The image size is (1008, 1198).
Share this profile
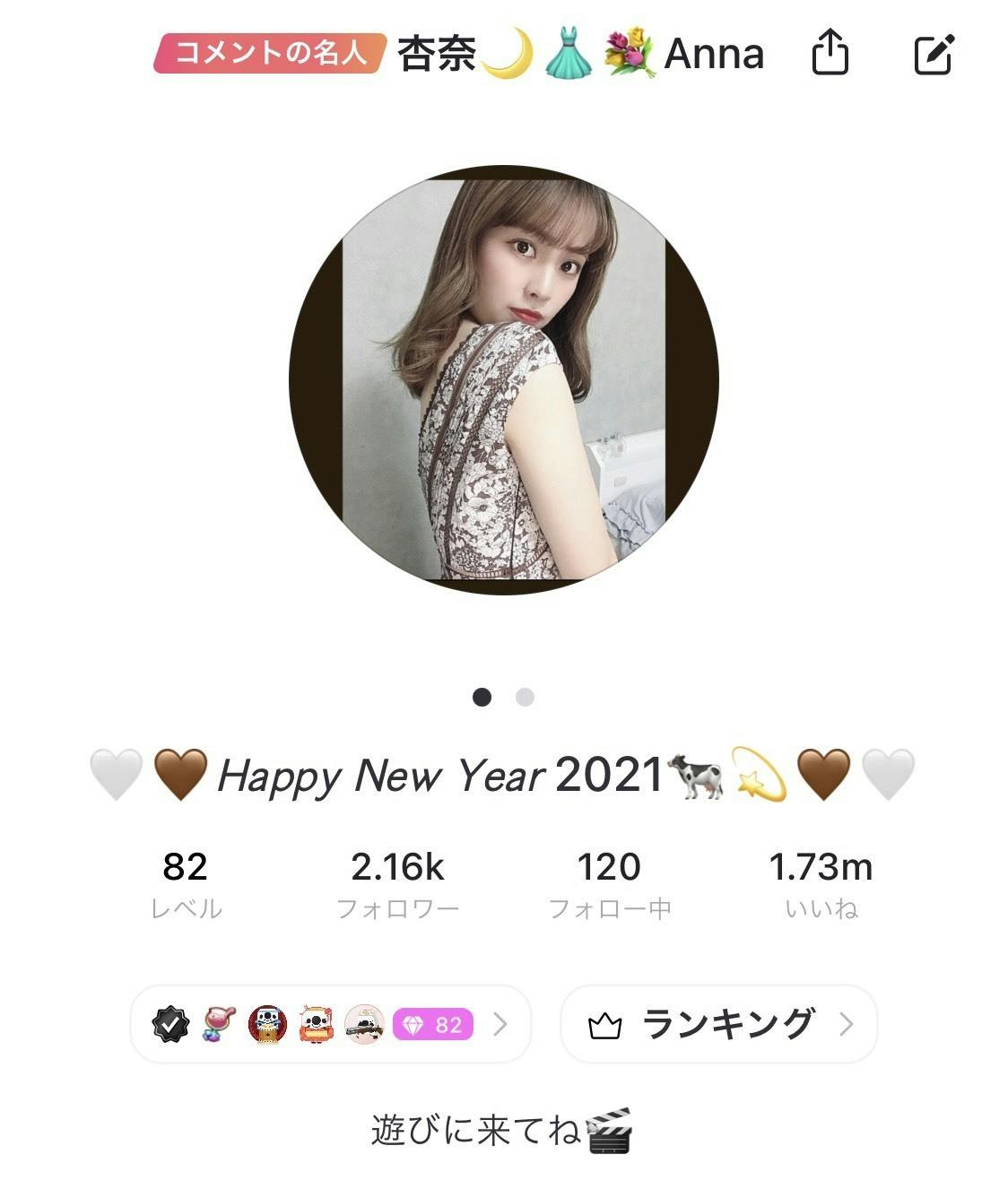coord(830,53)
